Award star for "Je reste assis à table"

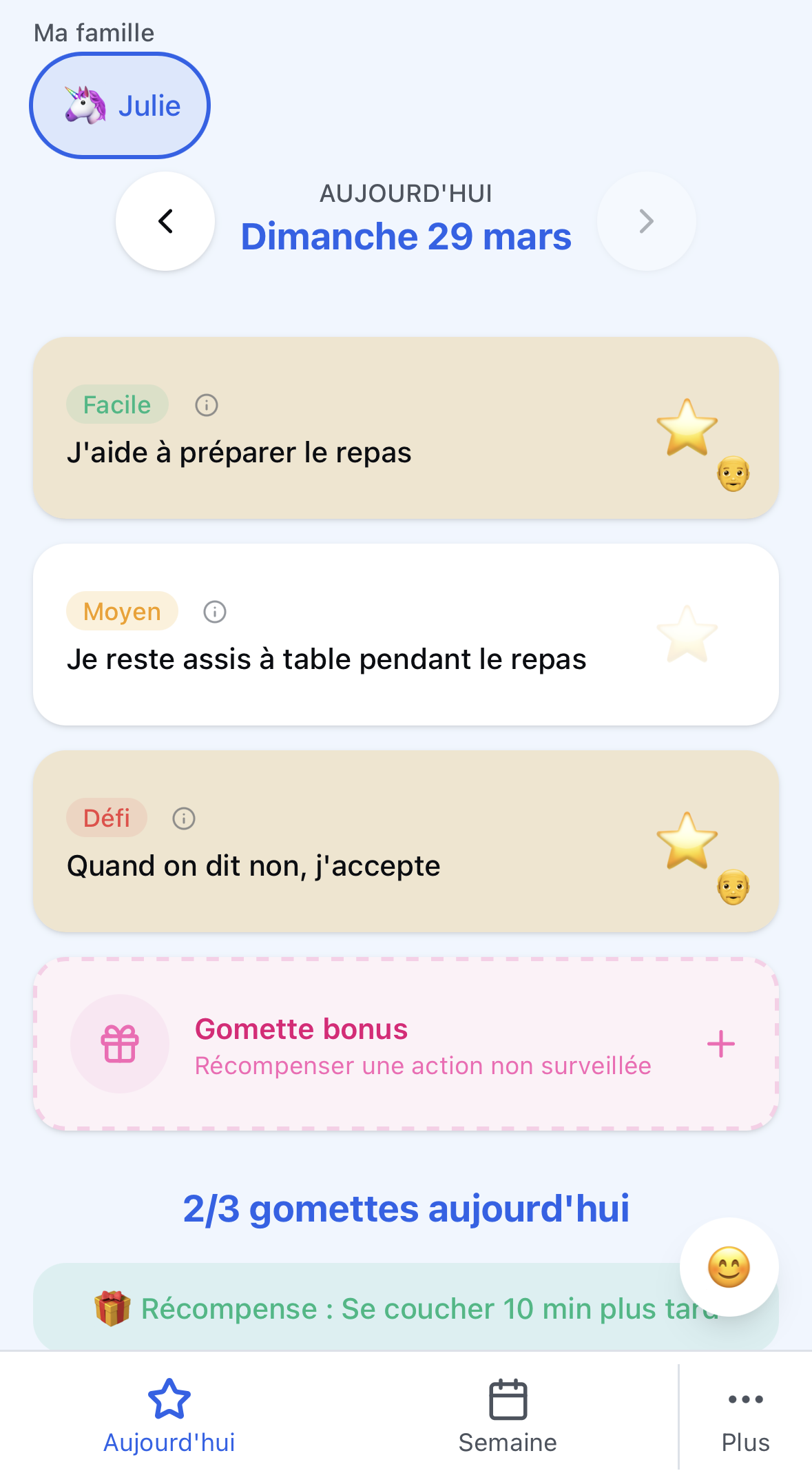tap(687, 635)
